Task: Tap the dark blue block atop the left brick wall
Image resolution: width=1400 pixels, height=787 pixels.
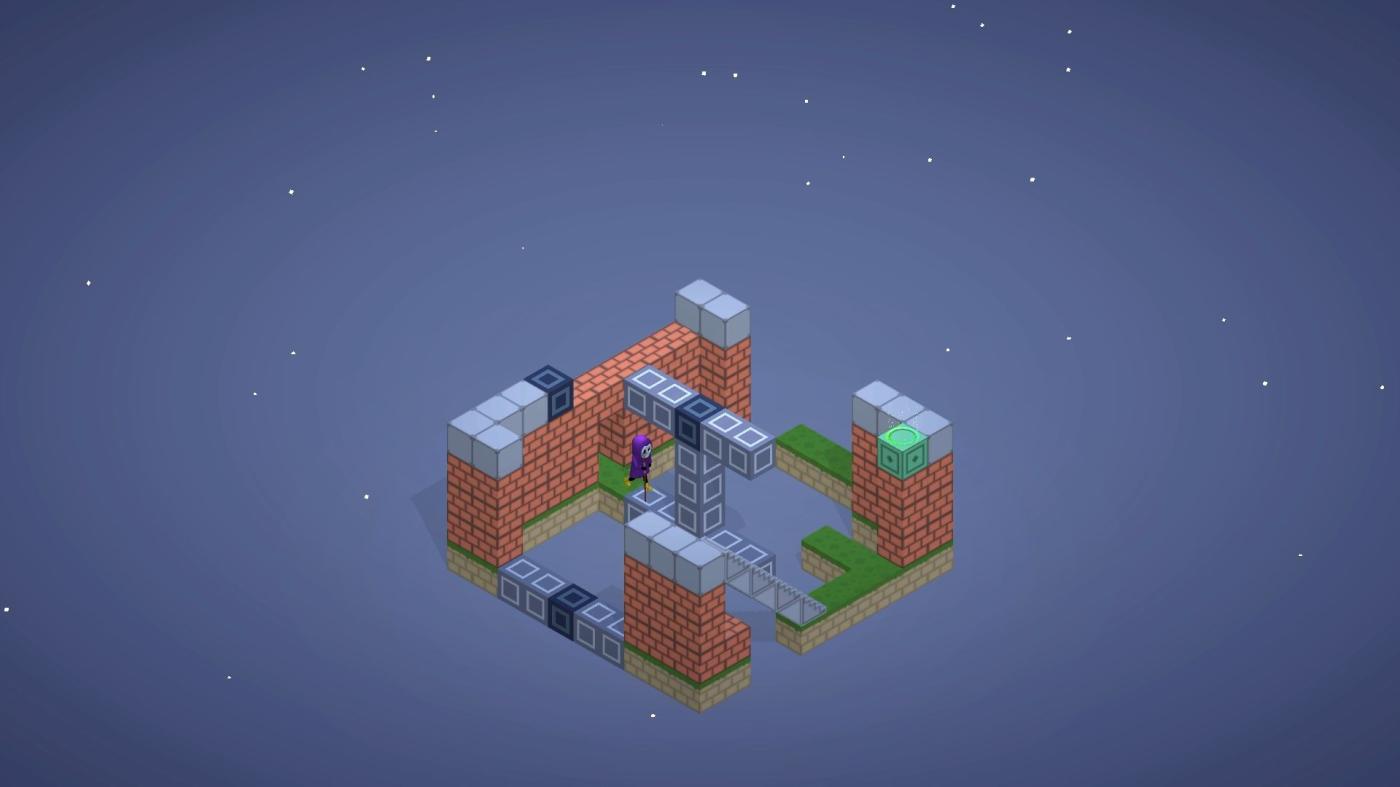Action: click(x=550, y=390)
